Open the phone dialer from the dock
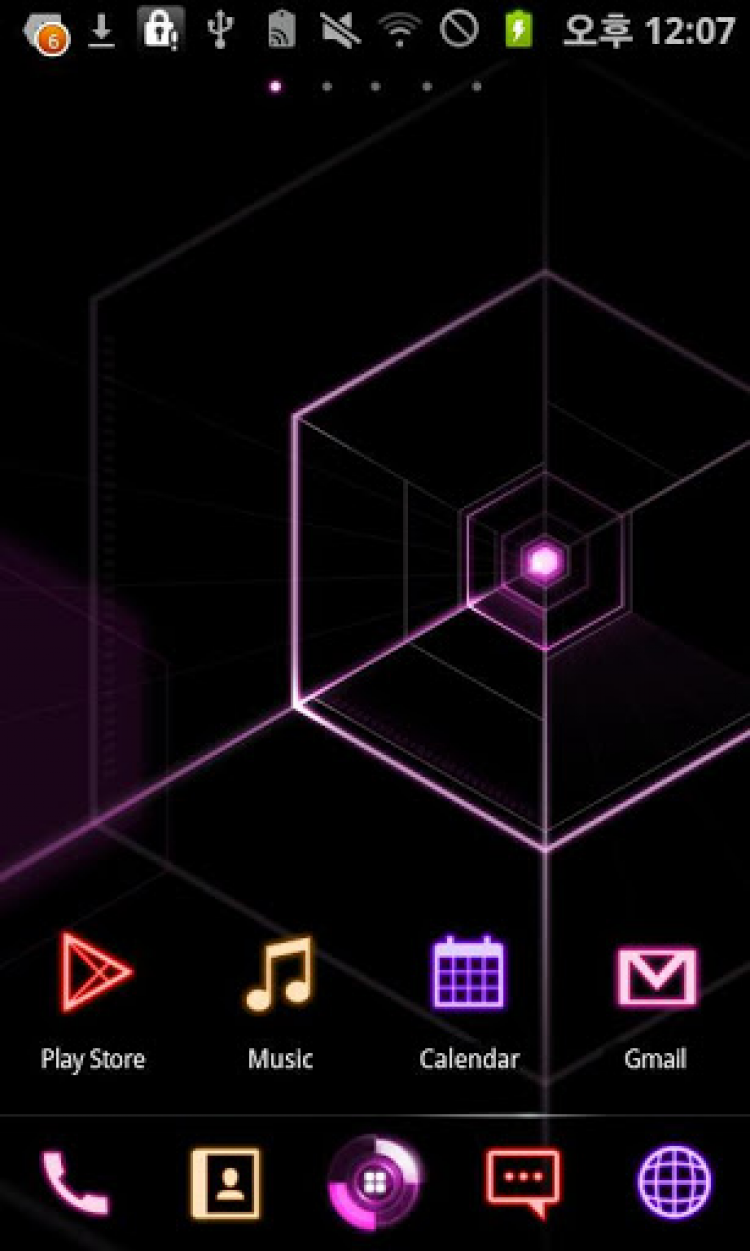This screenshot has width=750, height=1251. (x=75, y=1182)
